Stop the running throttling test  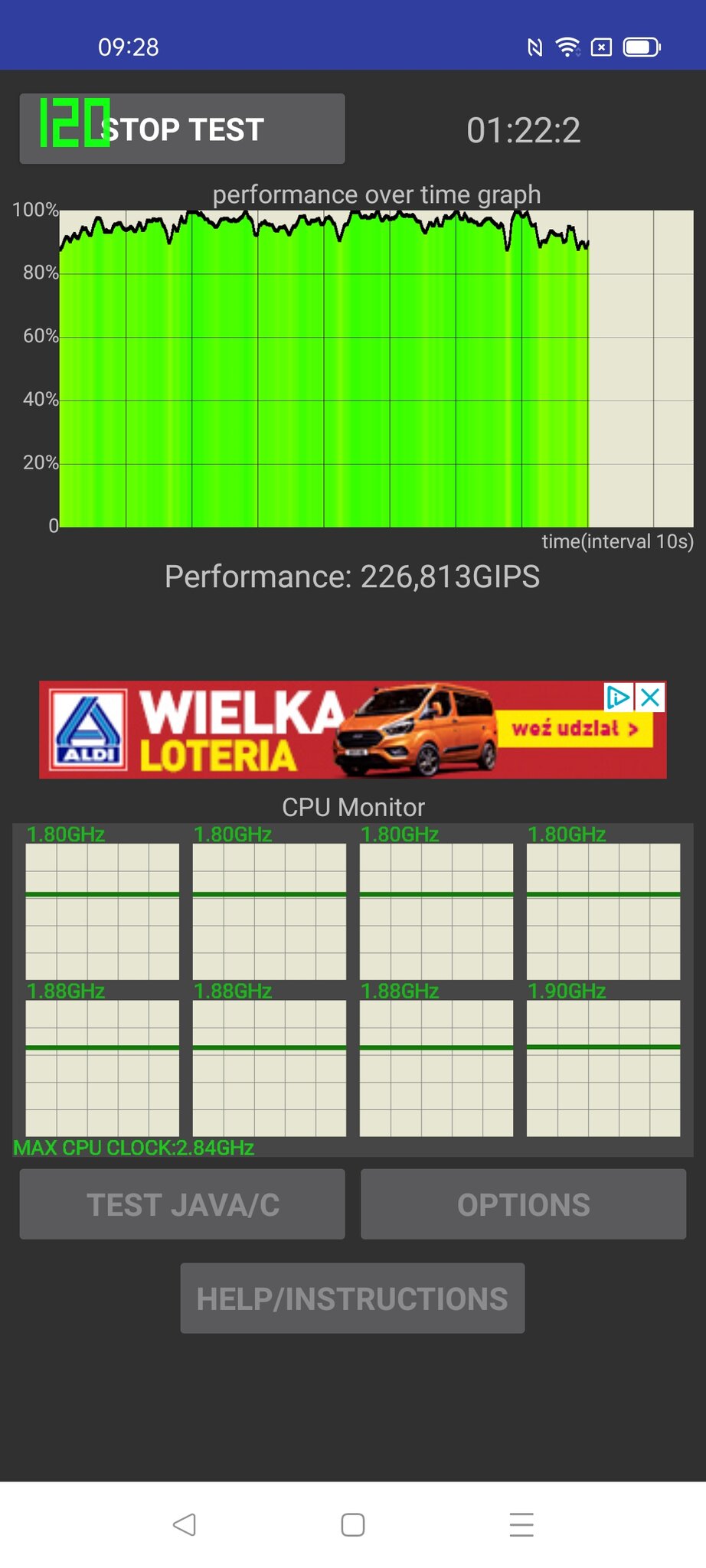coord(182,129)
